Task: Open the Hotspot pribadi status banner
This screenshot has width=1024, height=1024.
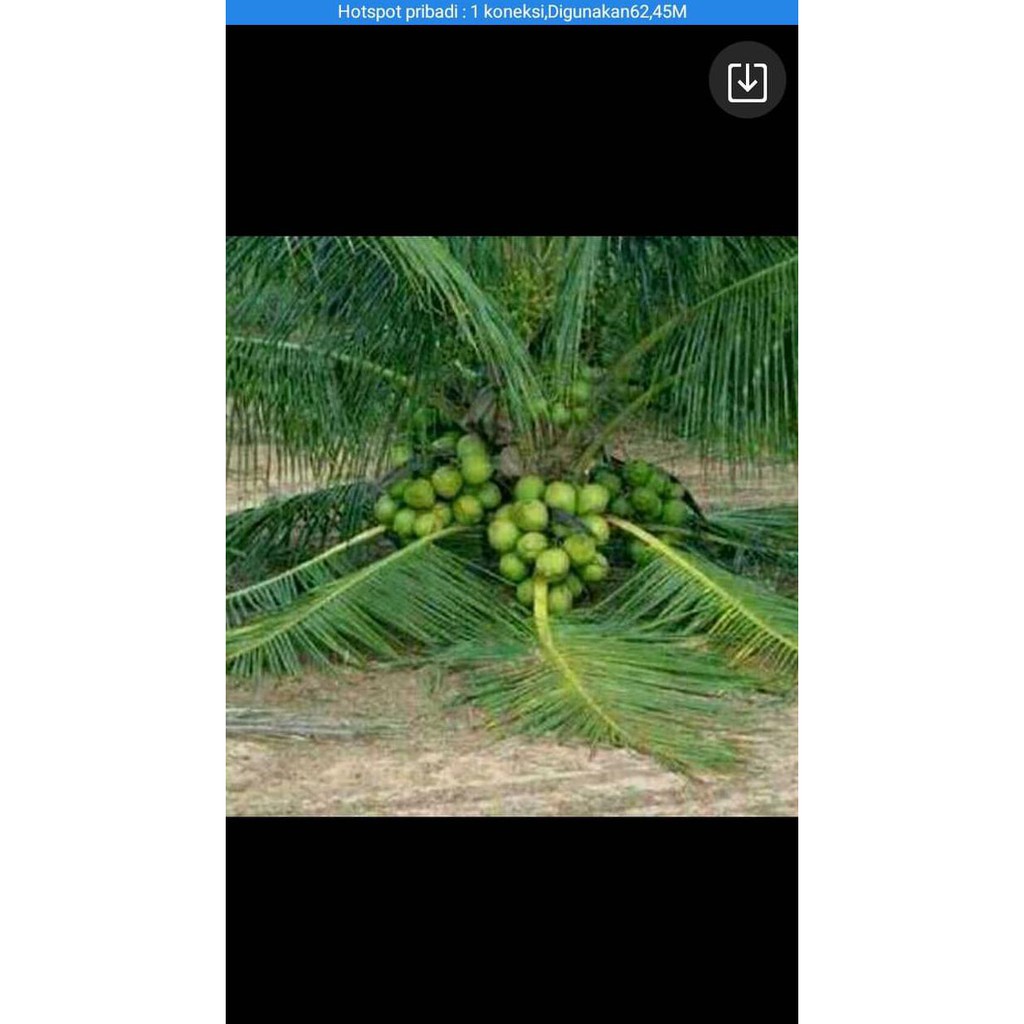Action: tap(512, 12)
